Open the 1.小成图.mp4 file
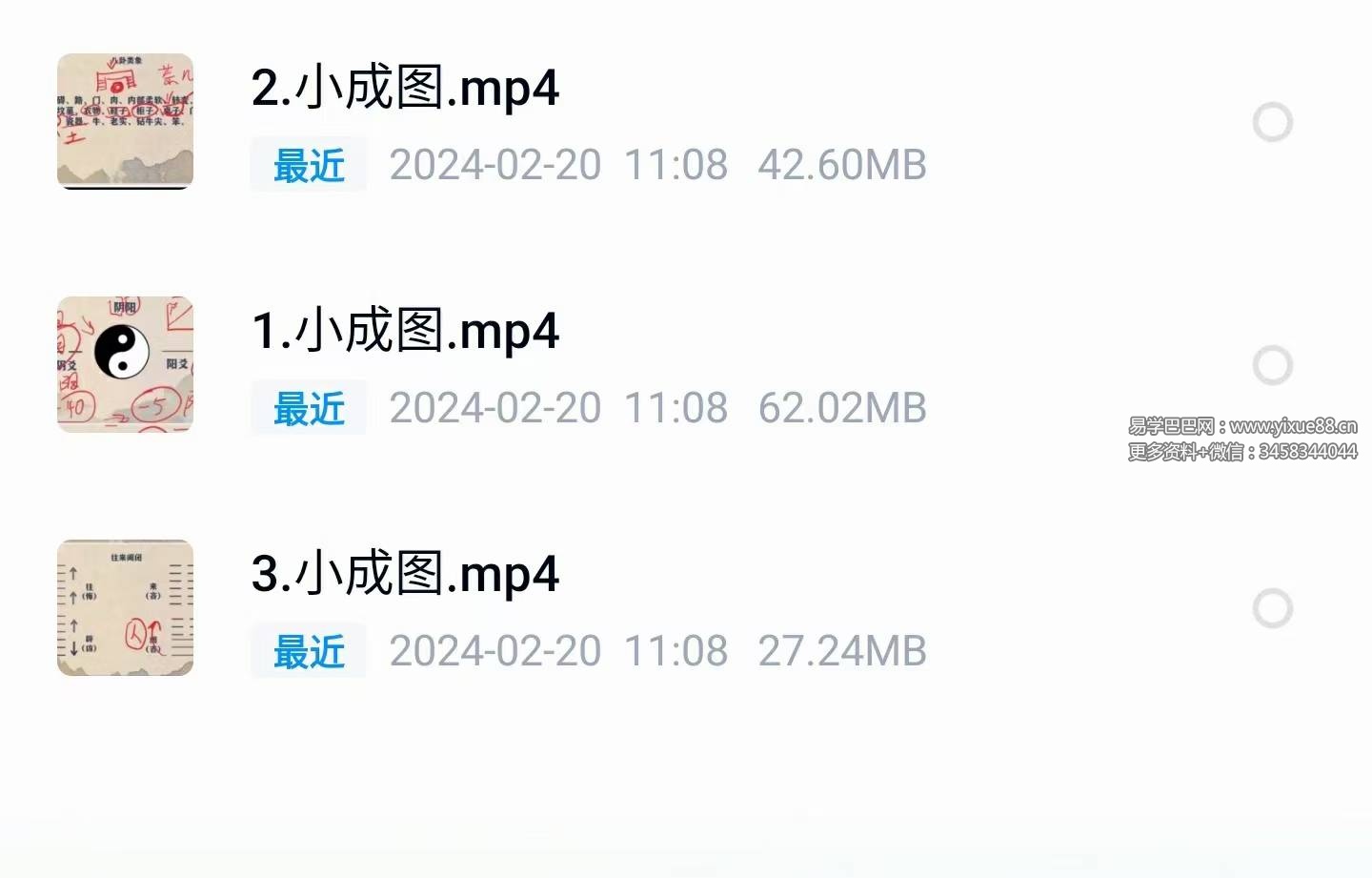Screen dimensions: 1372x878 coord(405,332)
